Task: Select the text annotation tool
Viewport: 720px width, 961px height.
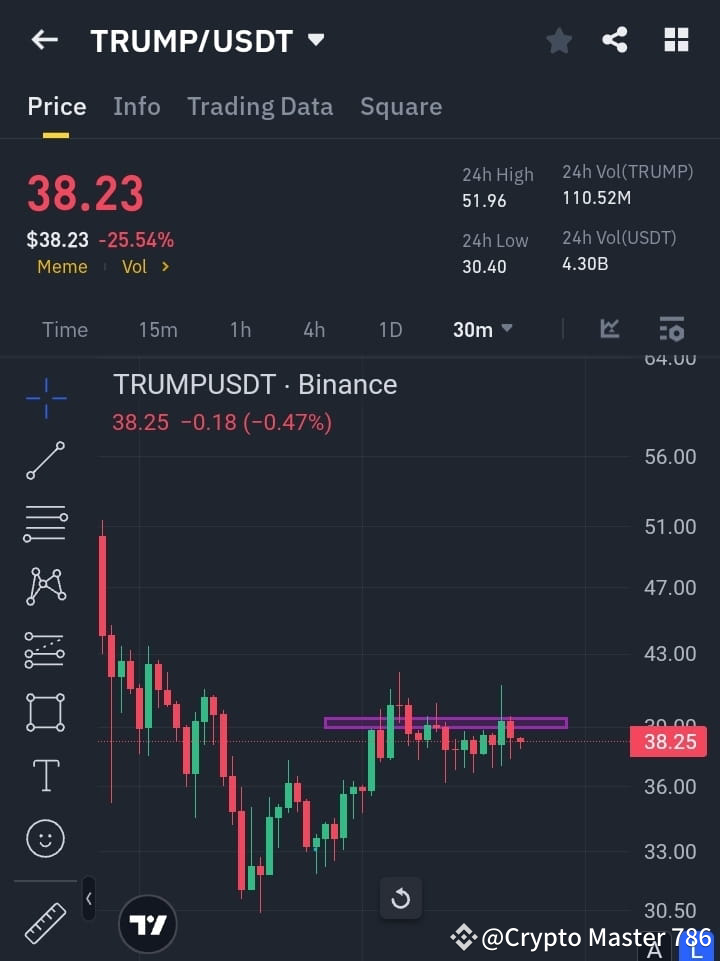Action: pos(44,774)
